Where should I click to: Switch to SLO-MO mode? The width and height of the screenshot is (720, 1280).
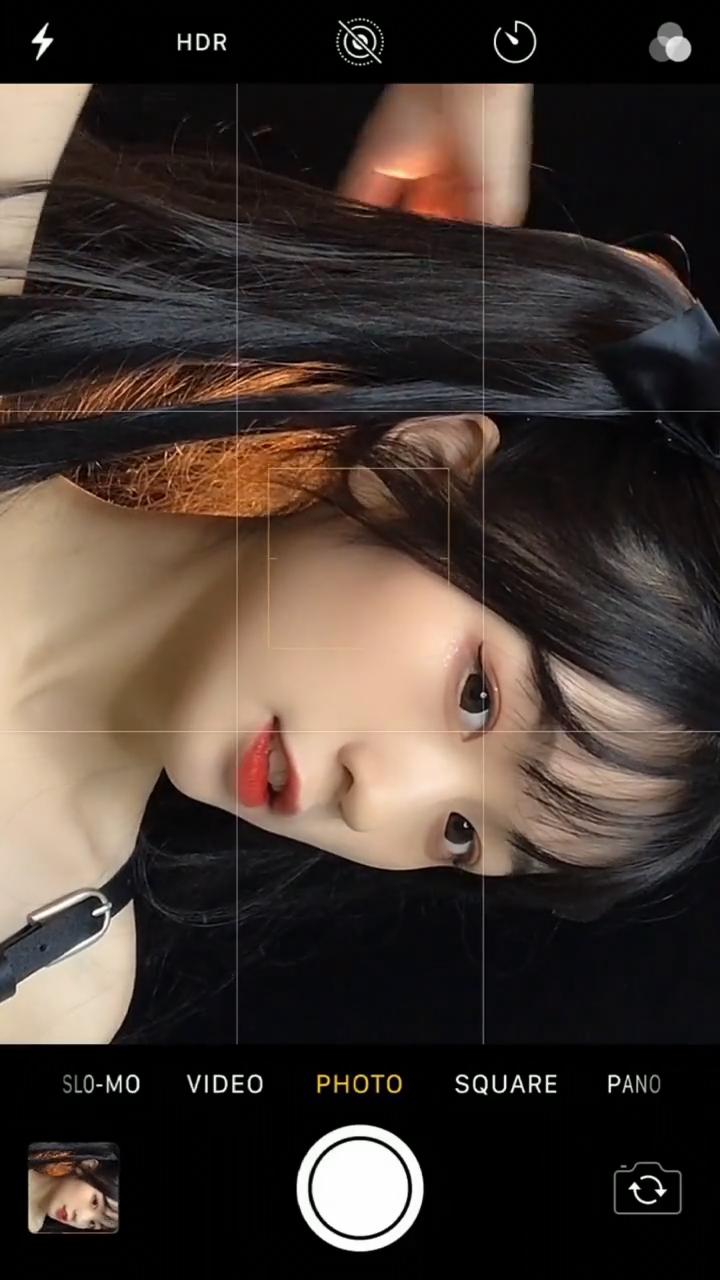coord(101,1084)
